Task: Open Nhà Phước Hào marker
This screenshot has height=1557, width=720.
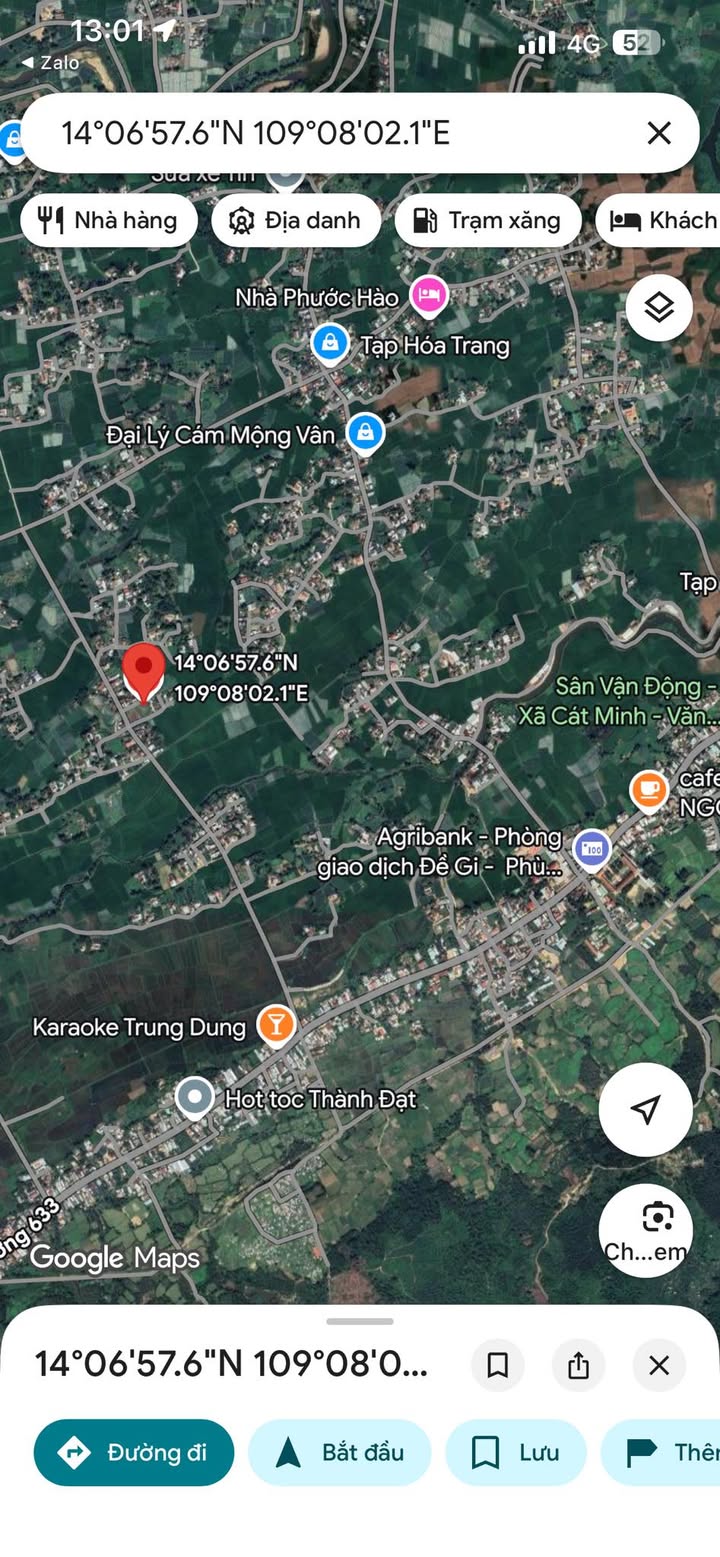Action: (x=429, y=295)
